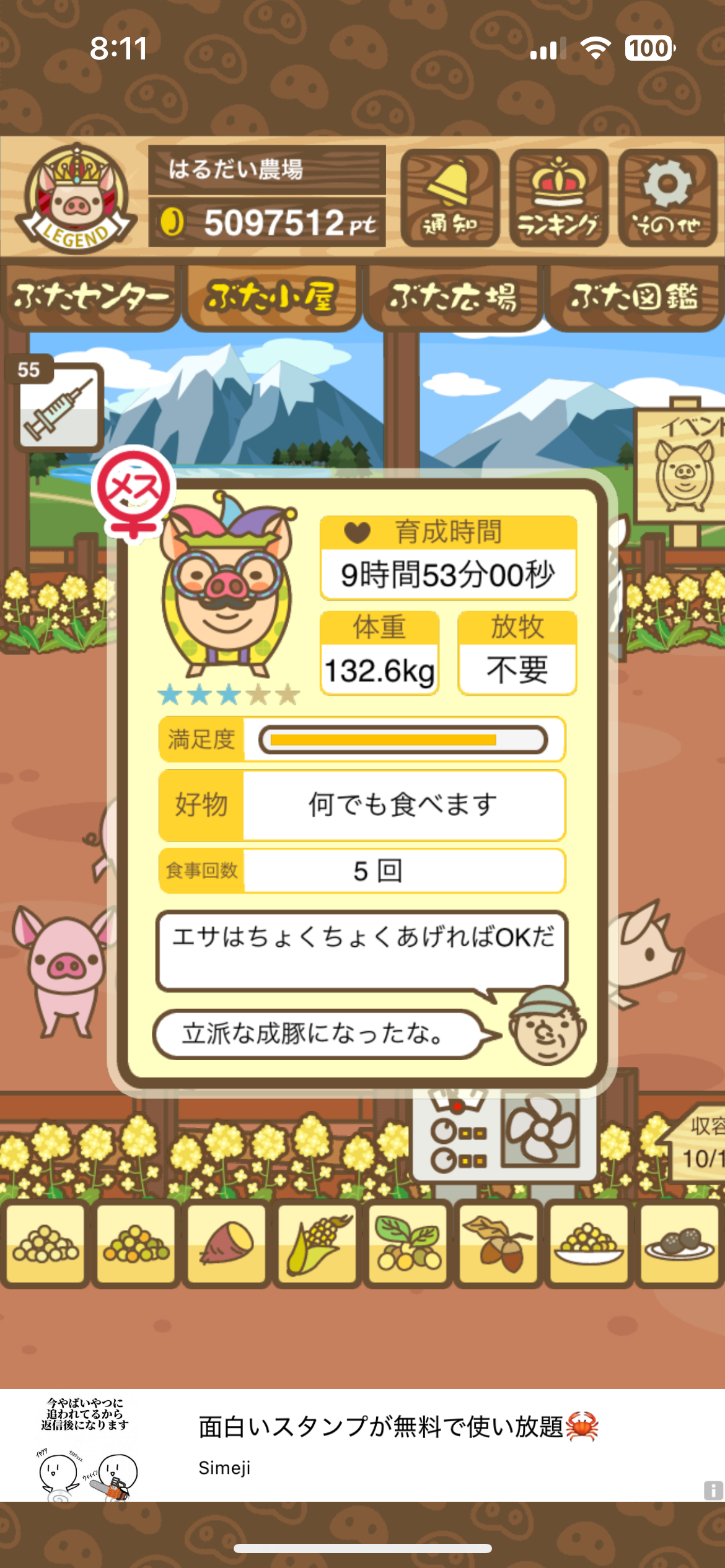Select the acorn feed
The width and height of the screenshot is (725, 1568).
pos(498,1243)
